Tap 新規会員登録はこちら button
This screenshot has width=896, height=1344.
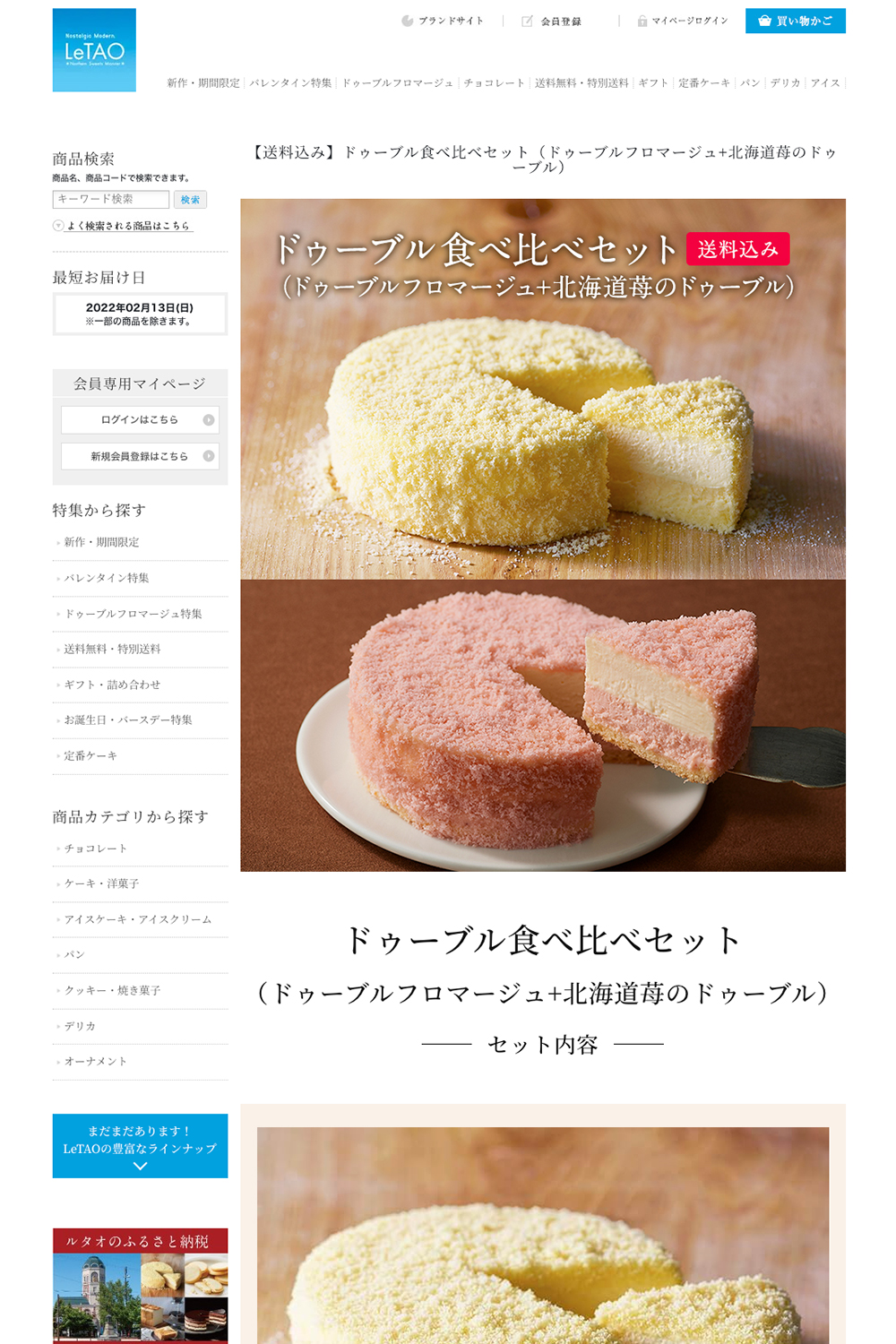tap(140, 456)
